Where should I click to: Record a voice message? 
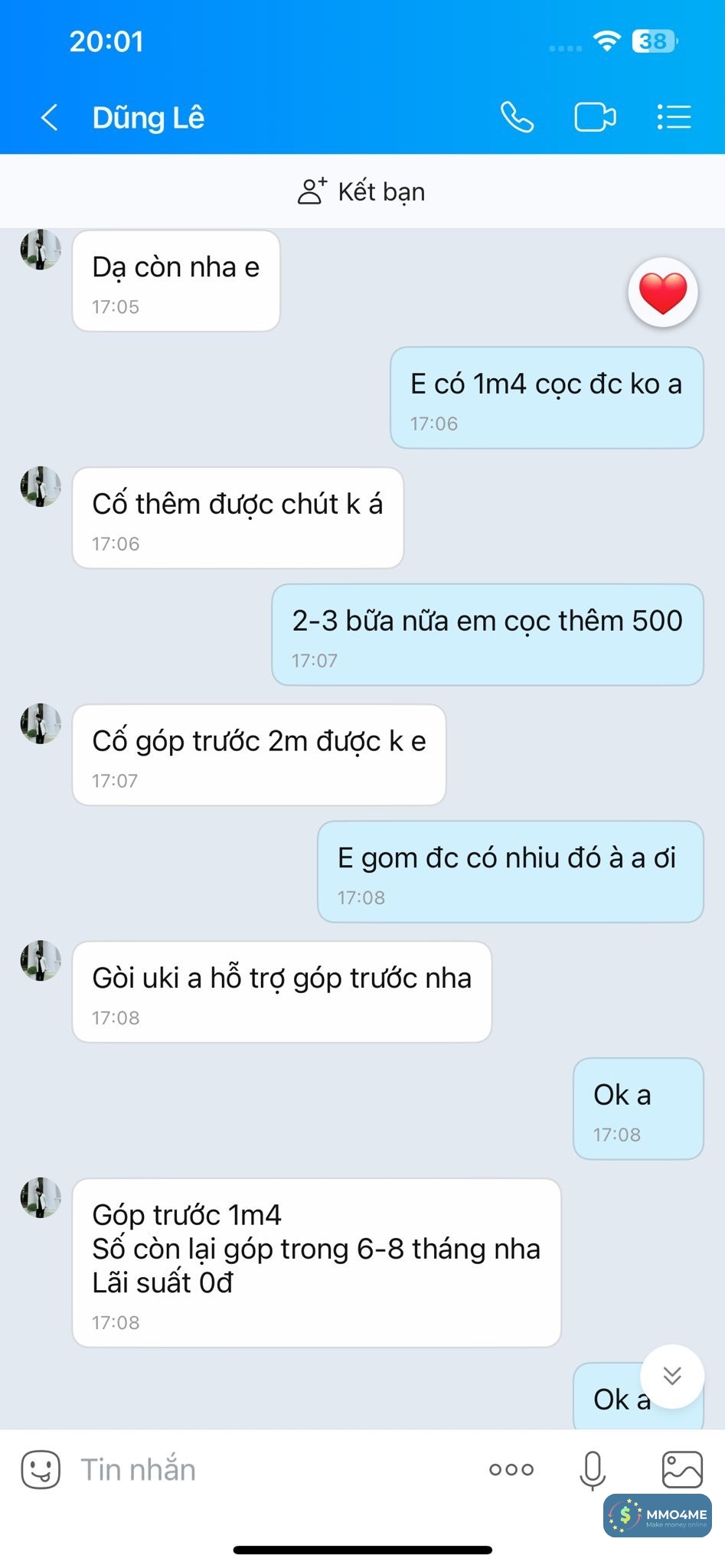click(x=593, y=1469)
